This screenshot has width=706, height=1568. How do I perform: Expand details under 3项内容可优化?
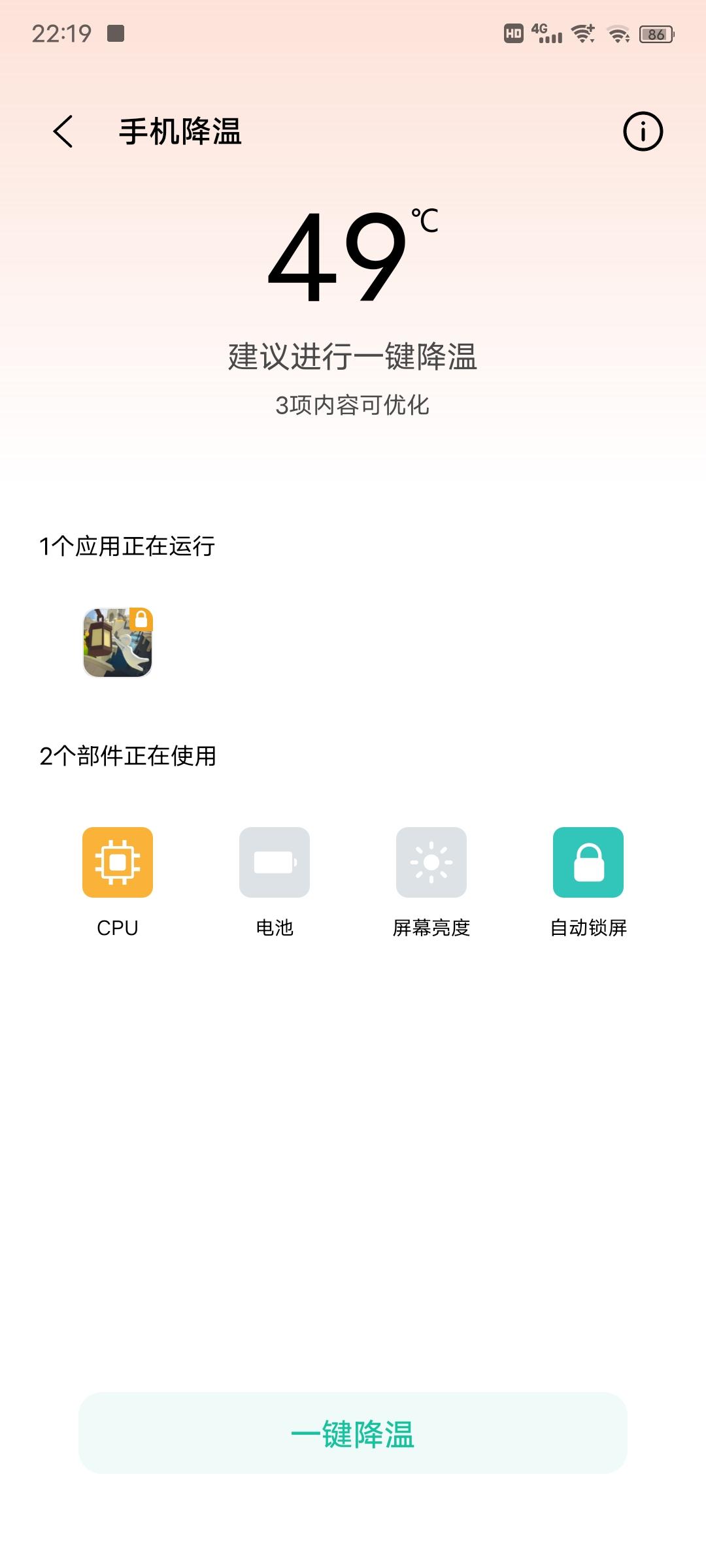353,405
